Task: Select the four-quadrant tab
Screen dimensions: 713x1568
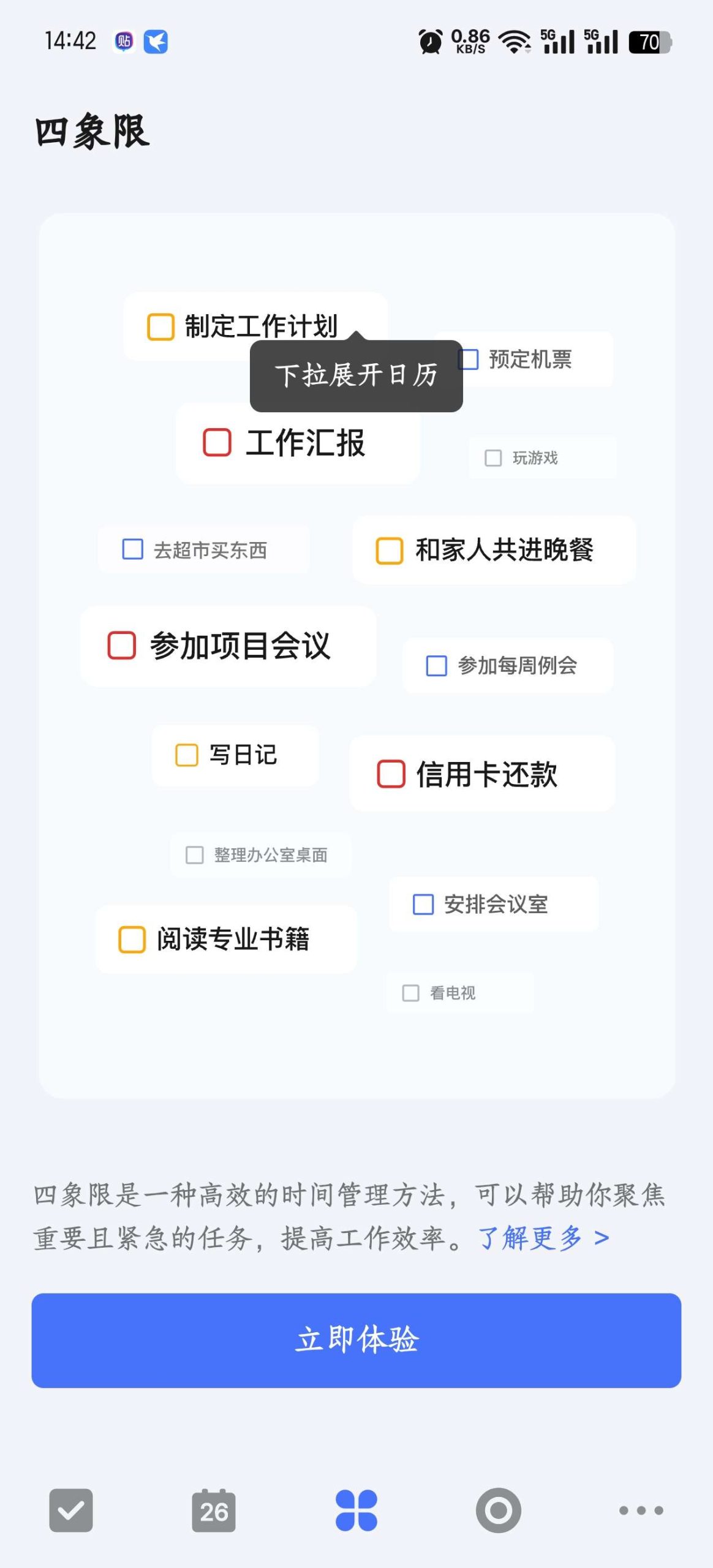Action: coord(356,1510)
